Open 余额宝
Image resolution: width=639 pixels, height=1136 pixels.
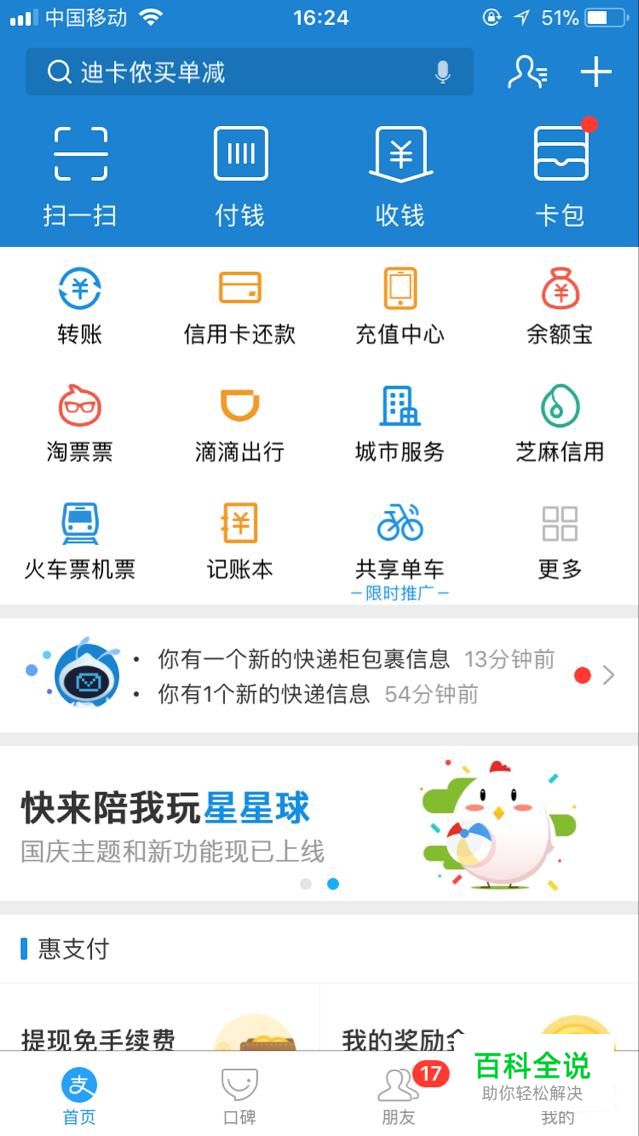[560, 306]
